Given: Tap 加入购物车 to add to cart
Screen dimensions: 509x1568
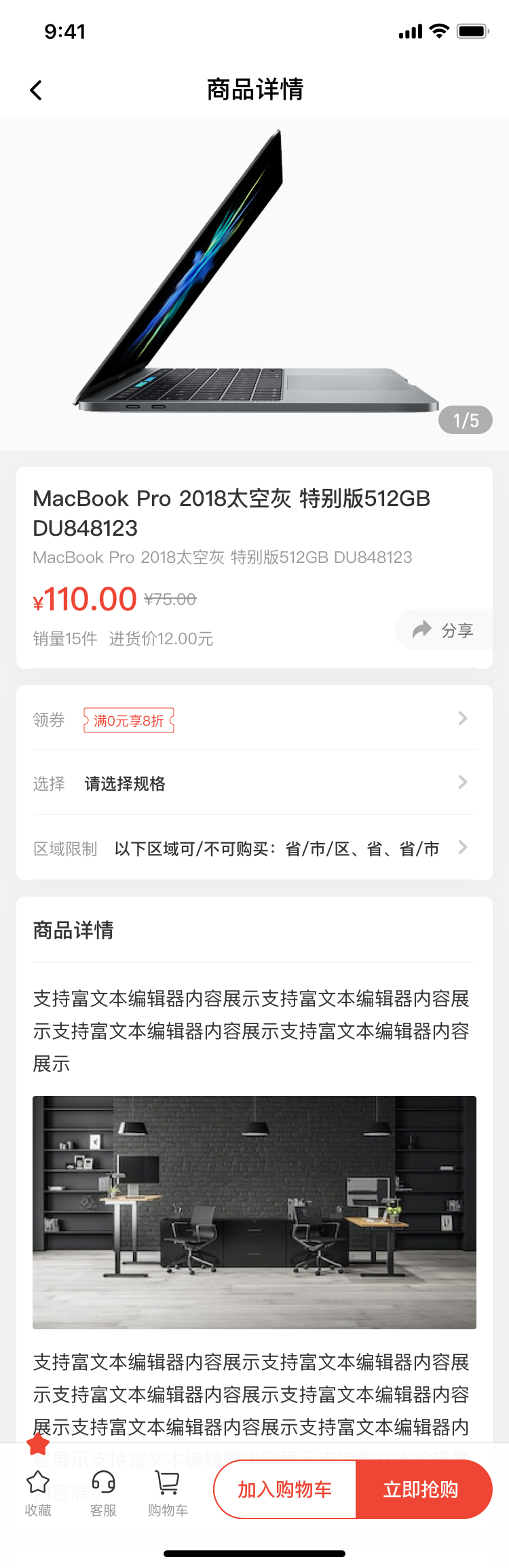Looking at the screenshot, I should [285, 1489].
